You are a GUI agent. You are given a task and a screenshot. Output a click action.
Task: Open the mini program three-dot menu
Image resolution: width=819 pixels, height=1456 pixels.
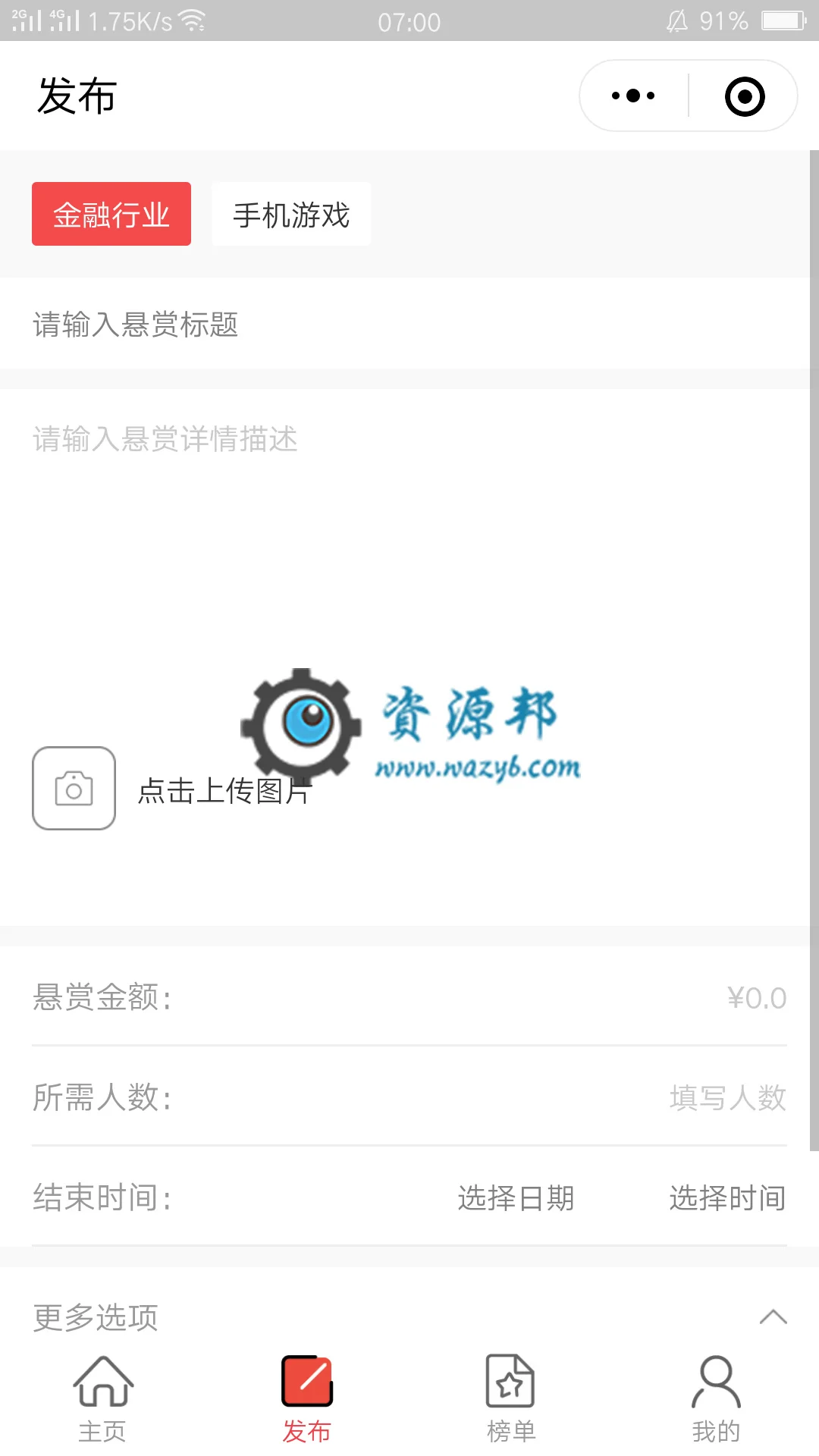[x=633, y=96]
